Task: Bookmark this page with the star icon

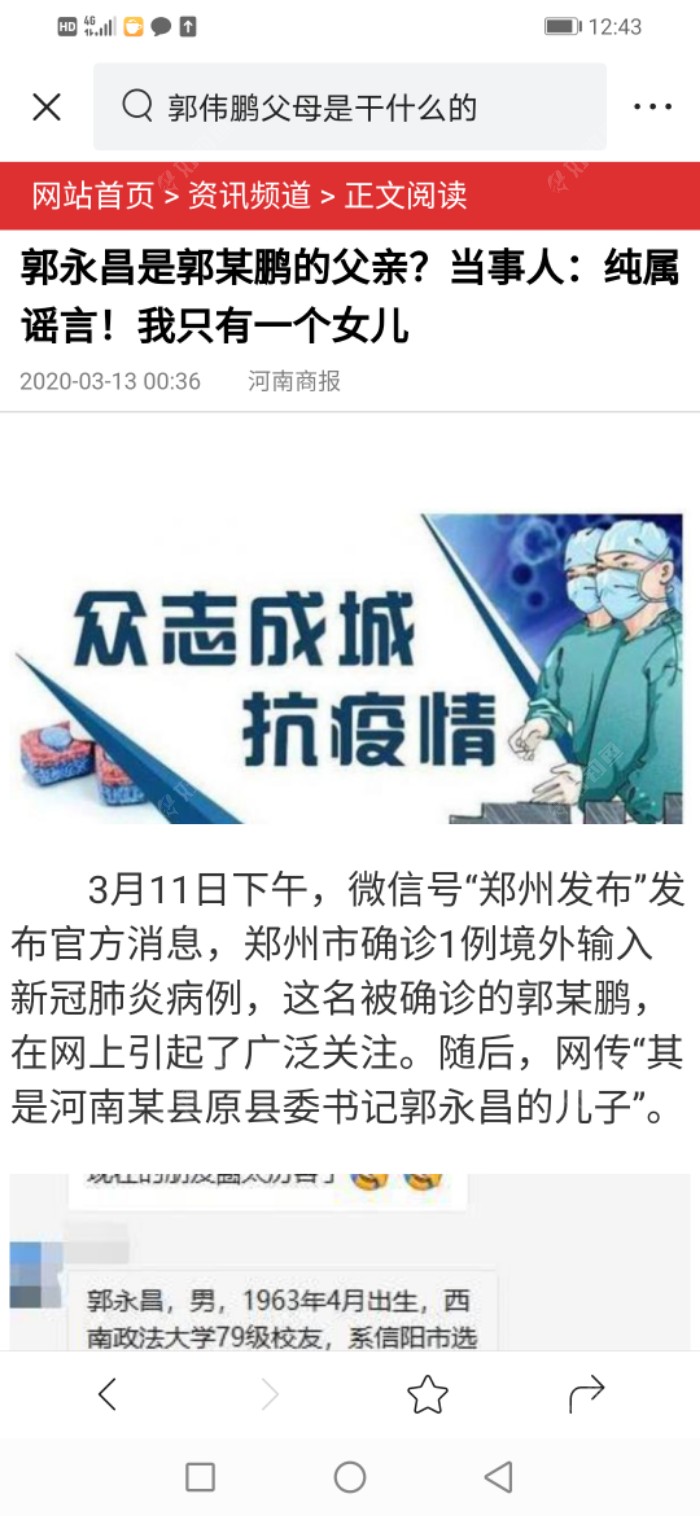Action: tap(427, 1394)
